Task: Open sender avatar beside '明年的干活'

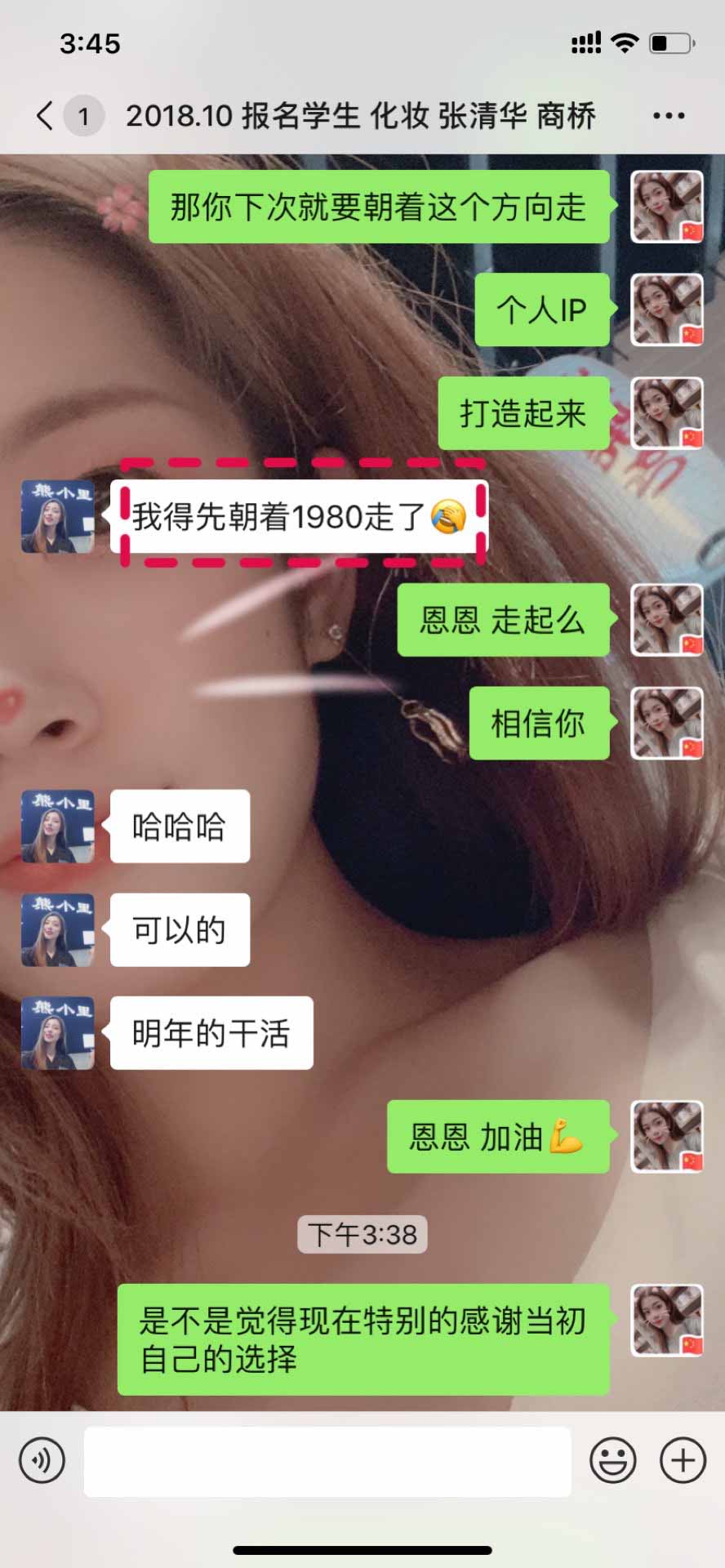Action: (58, 1033)
